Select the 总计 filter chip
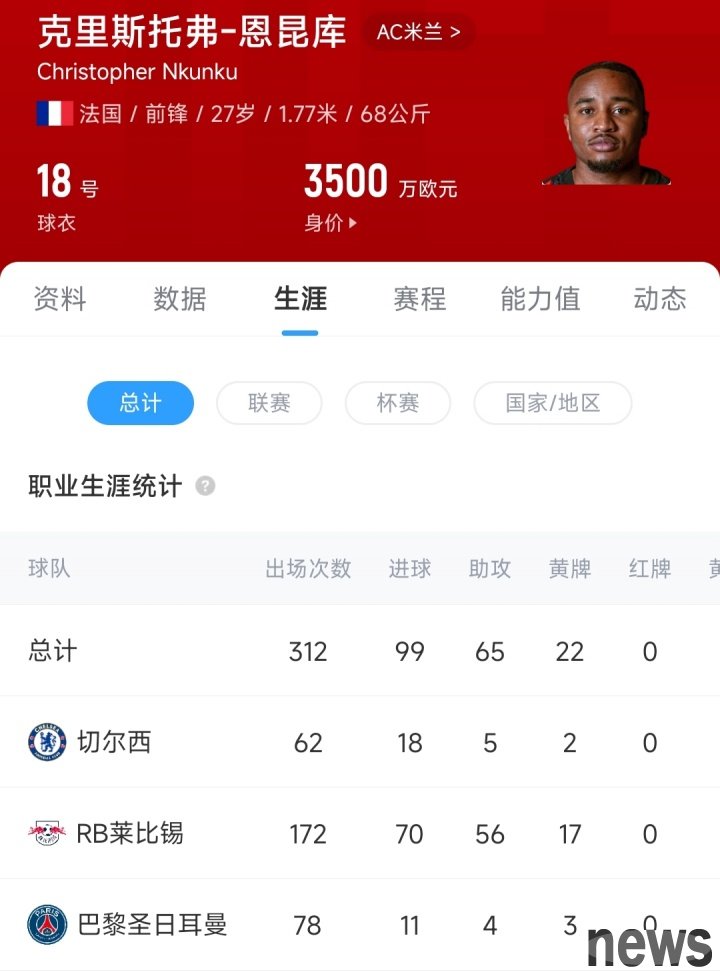This screenshot has height=972, width=720. [140, 403]
